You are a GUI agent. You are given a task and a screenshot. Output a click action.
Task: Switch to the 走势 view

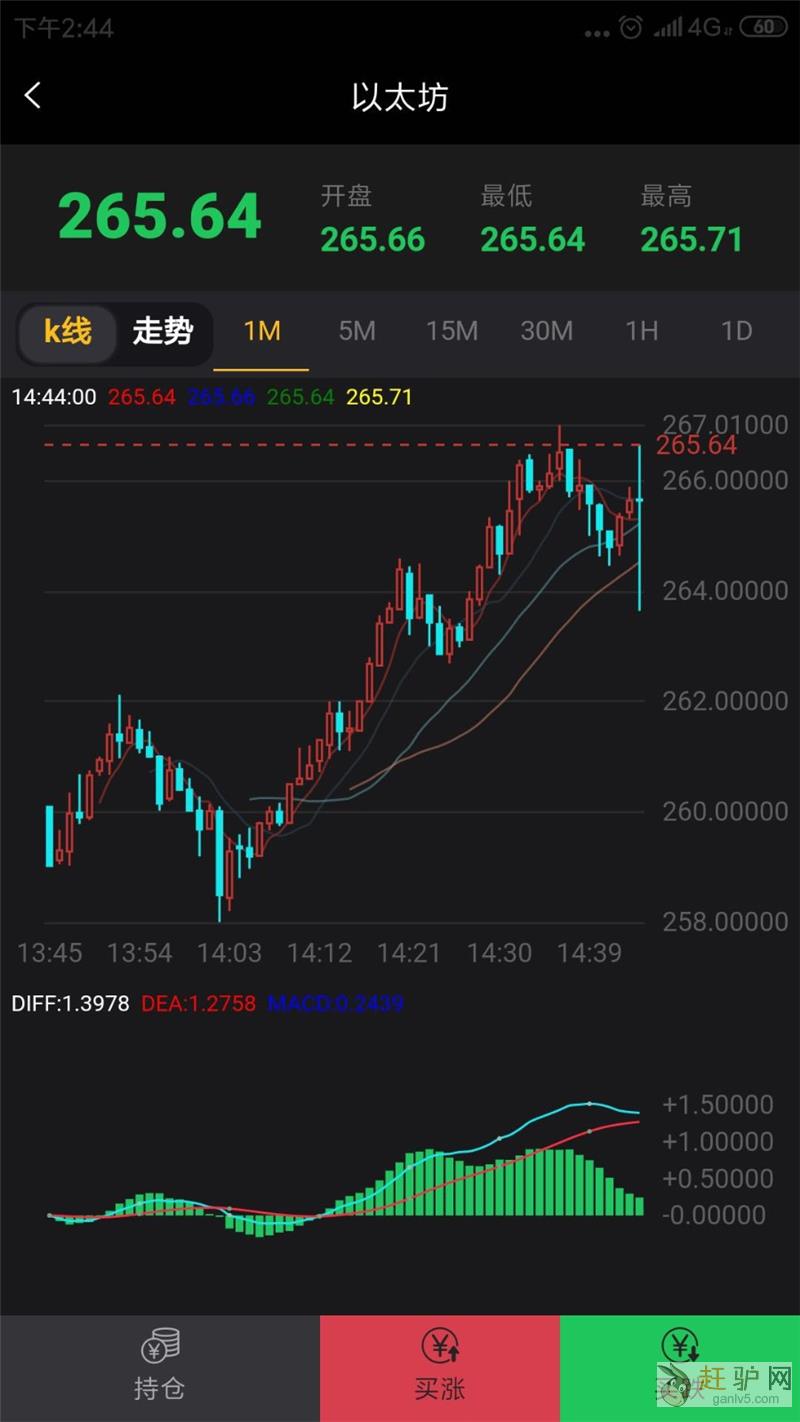[162, 331]
